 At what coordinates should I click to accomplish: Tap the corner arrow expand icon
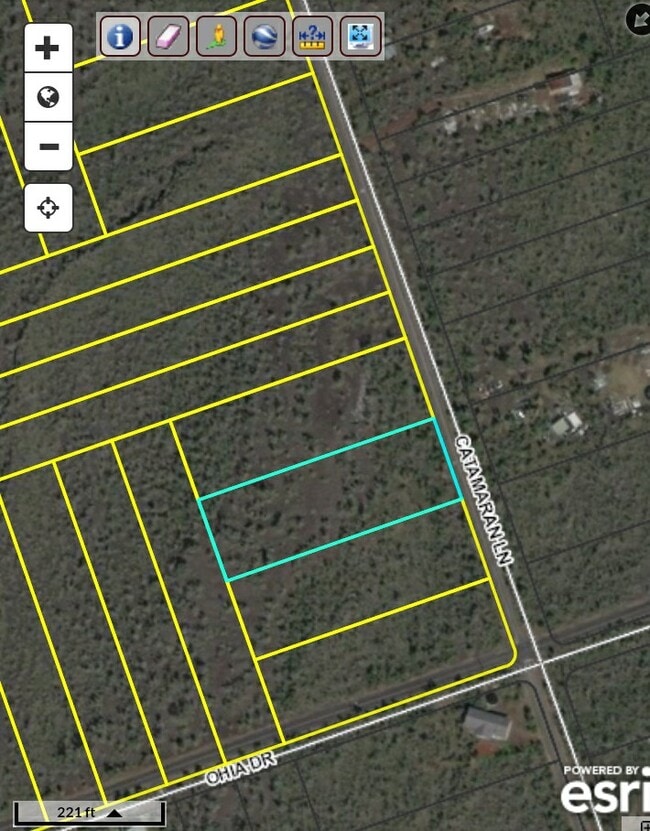click(639, 18)
